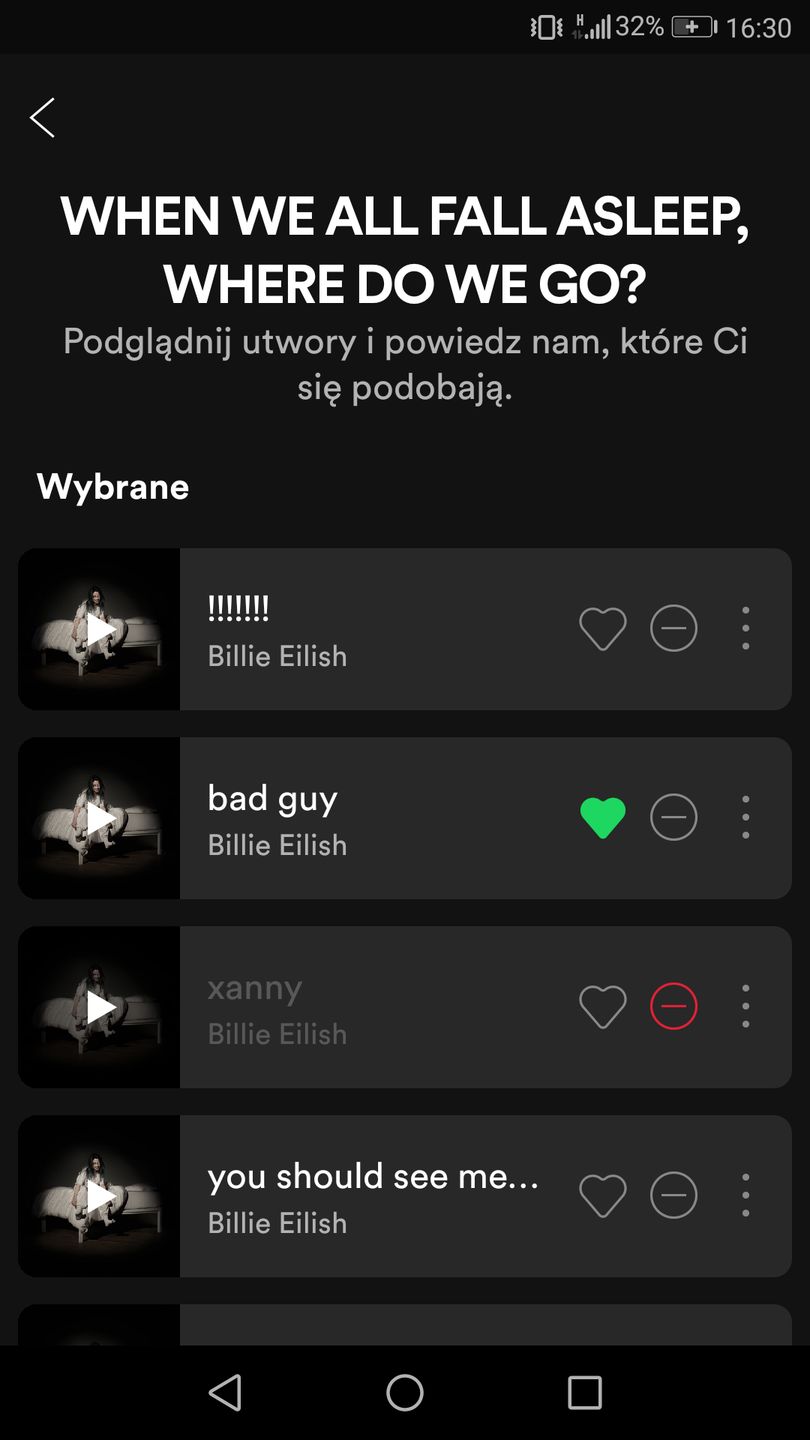
Task: Open the thumbnail of the bad guy track
Action: click(98, 817)
